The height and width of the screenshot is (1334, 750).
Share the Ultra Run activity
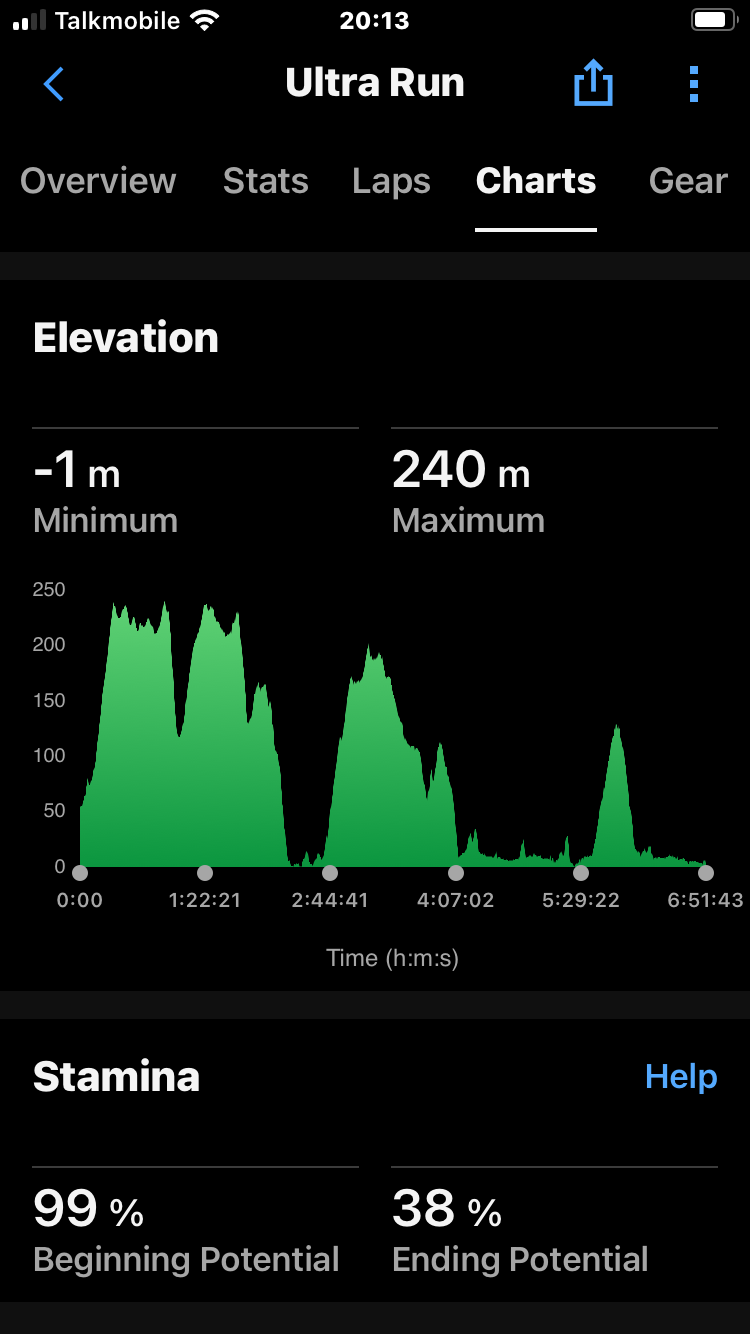click(593, 83)
